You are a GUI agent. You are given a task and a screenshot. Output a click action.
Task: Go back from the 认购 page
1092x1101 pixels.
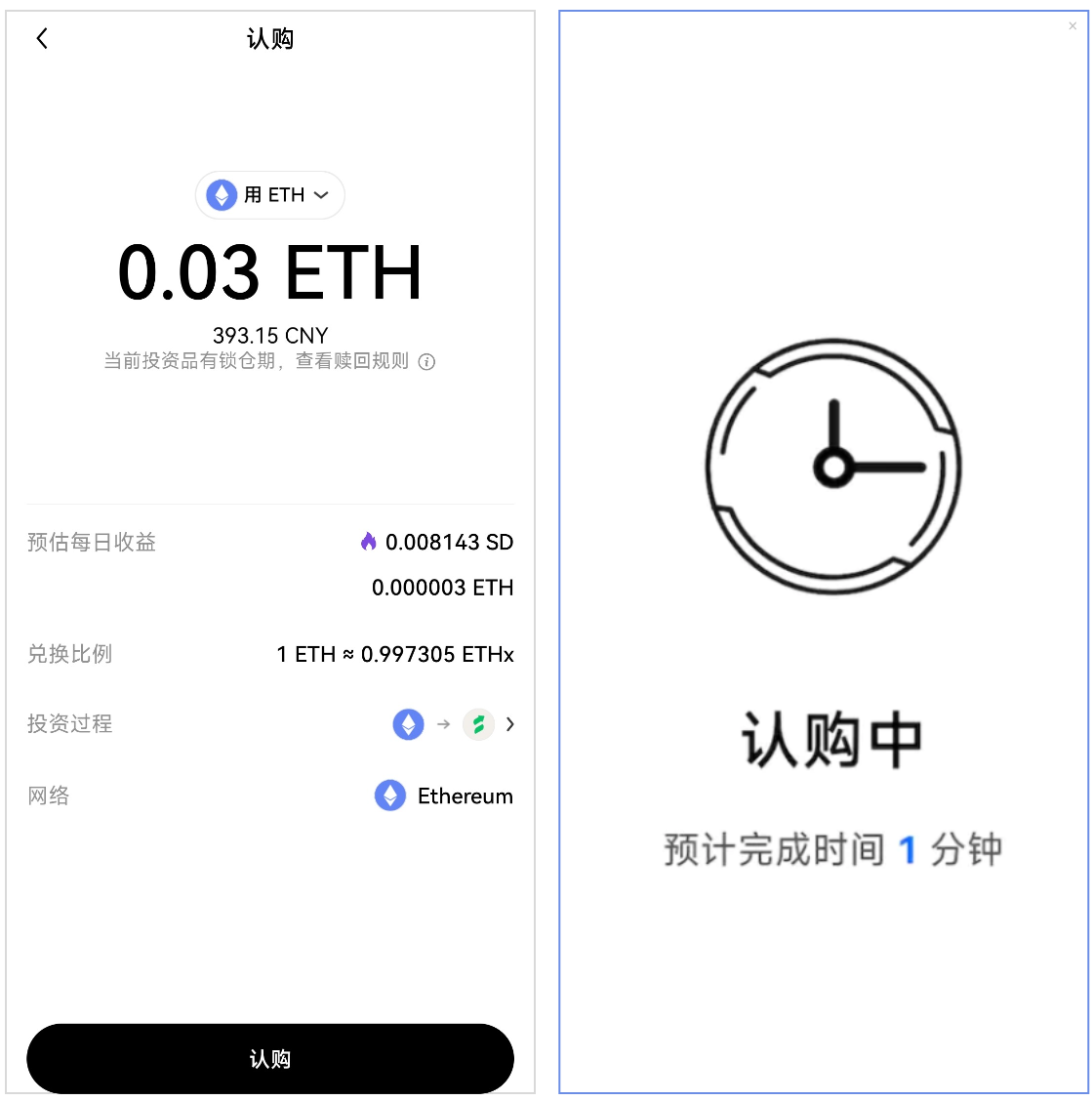[x=42, y=39]
